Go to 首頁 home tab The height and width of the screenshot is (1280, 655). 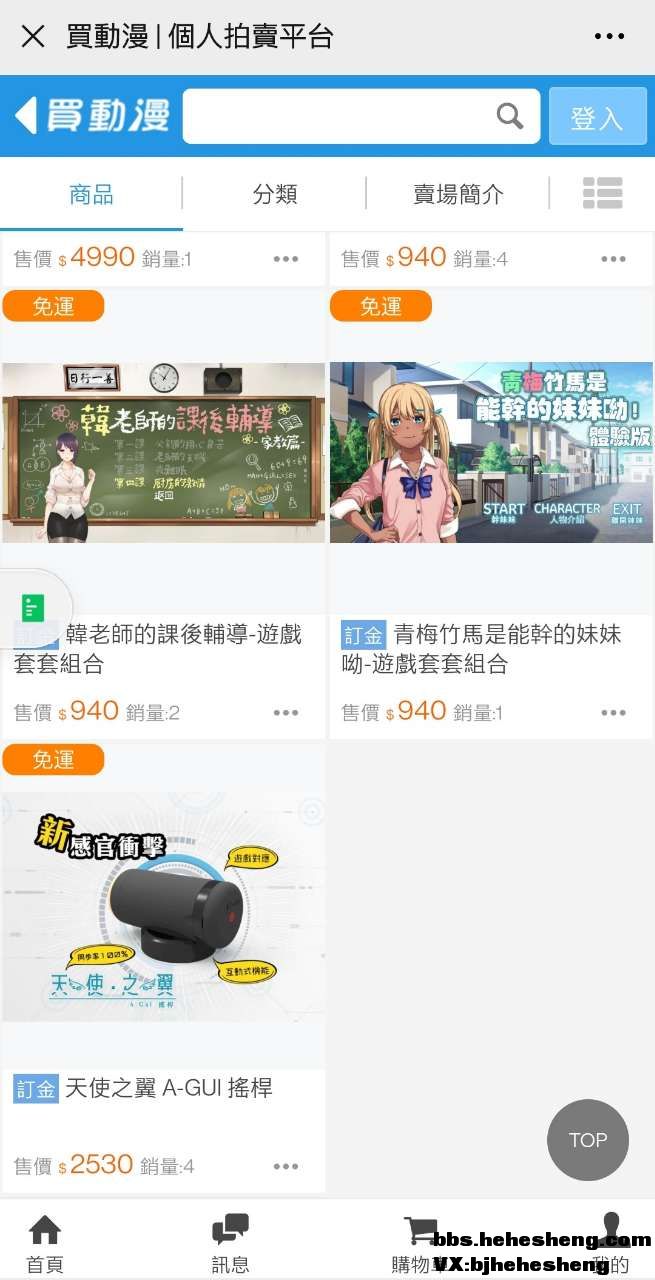click(x=45, y=1243)
